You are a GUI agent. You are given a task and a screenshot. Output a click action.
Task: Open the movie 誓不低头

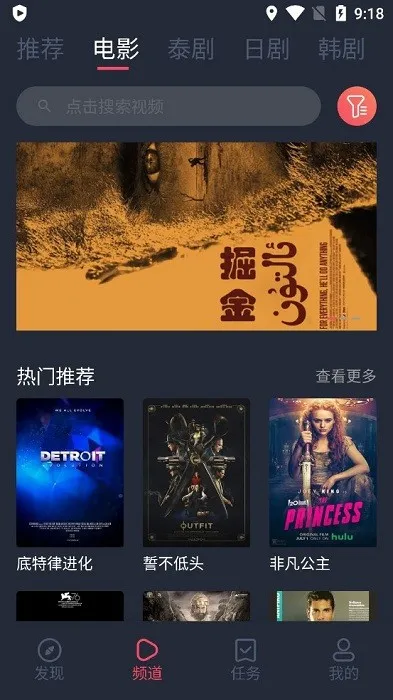196,485
